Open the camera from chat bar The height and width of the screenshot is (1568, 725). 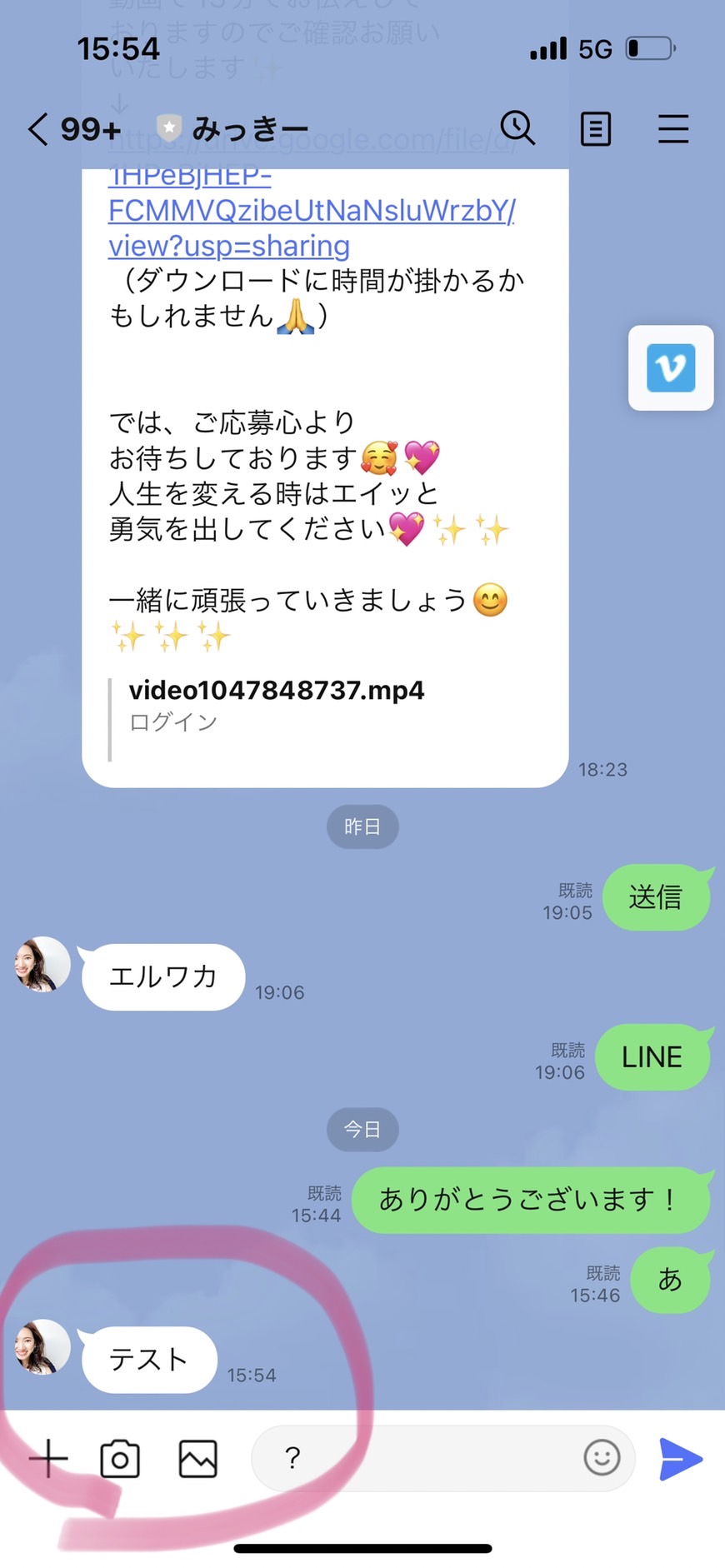pos(120,1459)
